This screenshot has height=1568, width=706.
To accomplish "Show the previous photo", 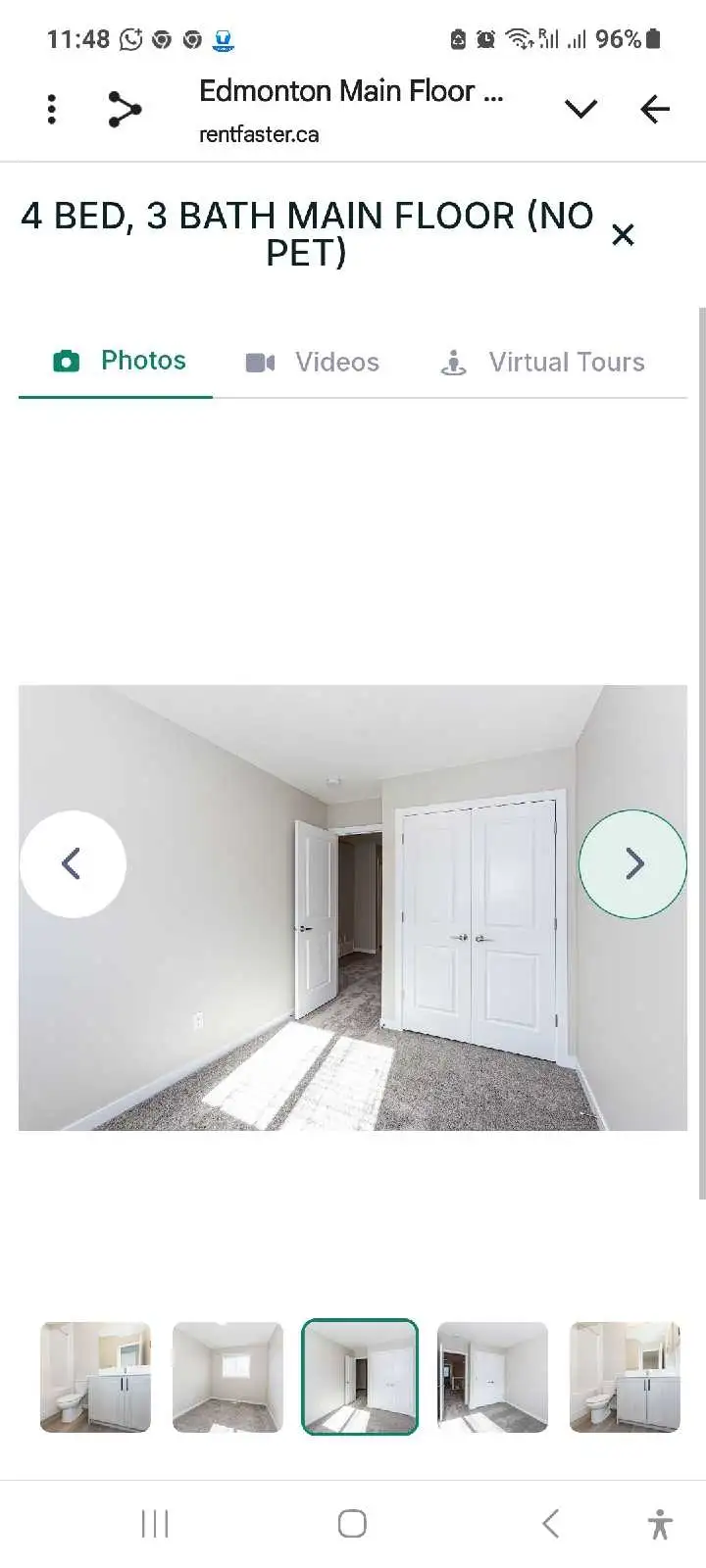I will pyautogui.click(x=73, y=863).
